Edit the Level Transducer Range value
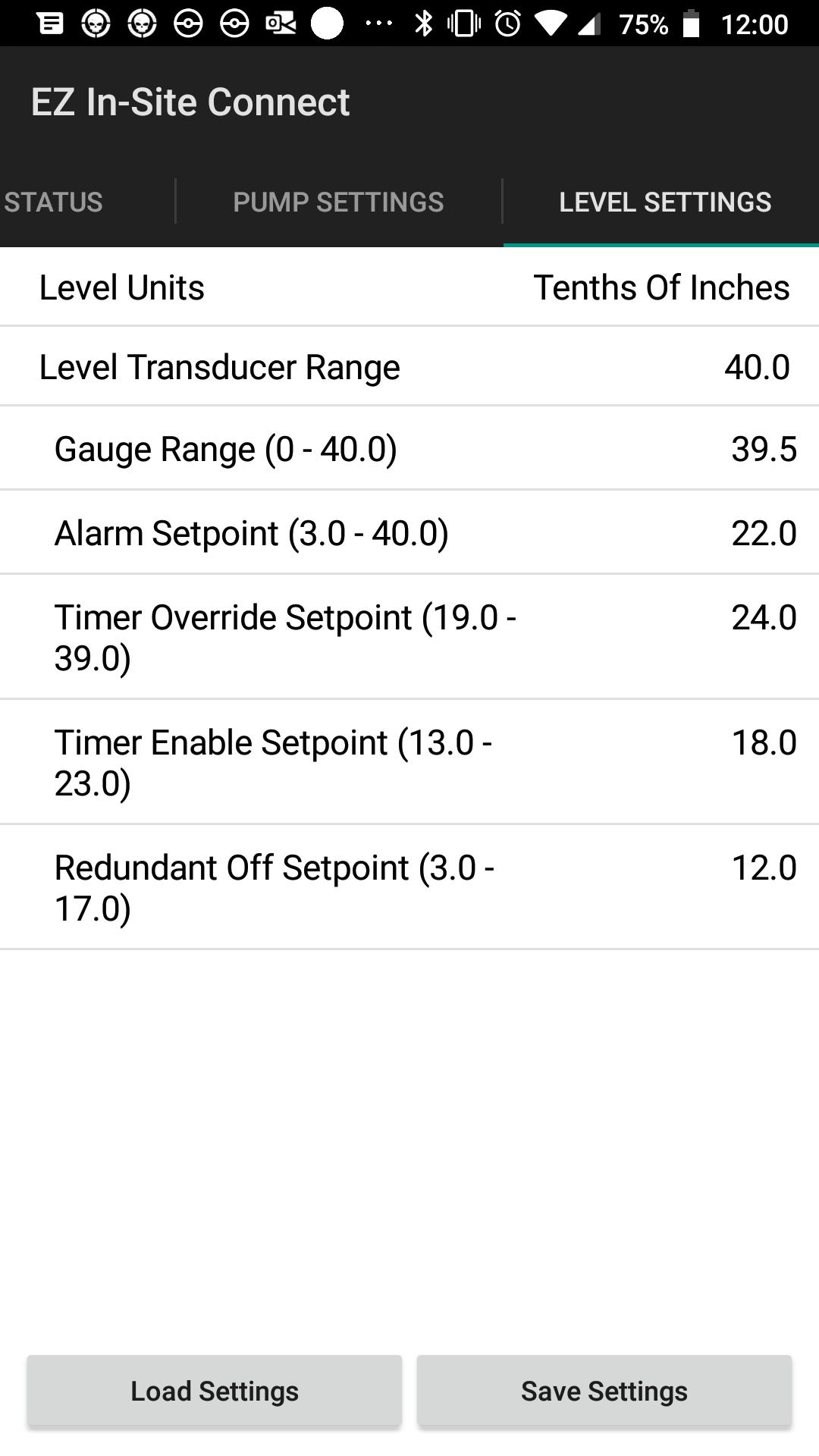Viewport: 819px width, 1456px height. click(409, 368)
